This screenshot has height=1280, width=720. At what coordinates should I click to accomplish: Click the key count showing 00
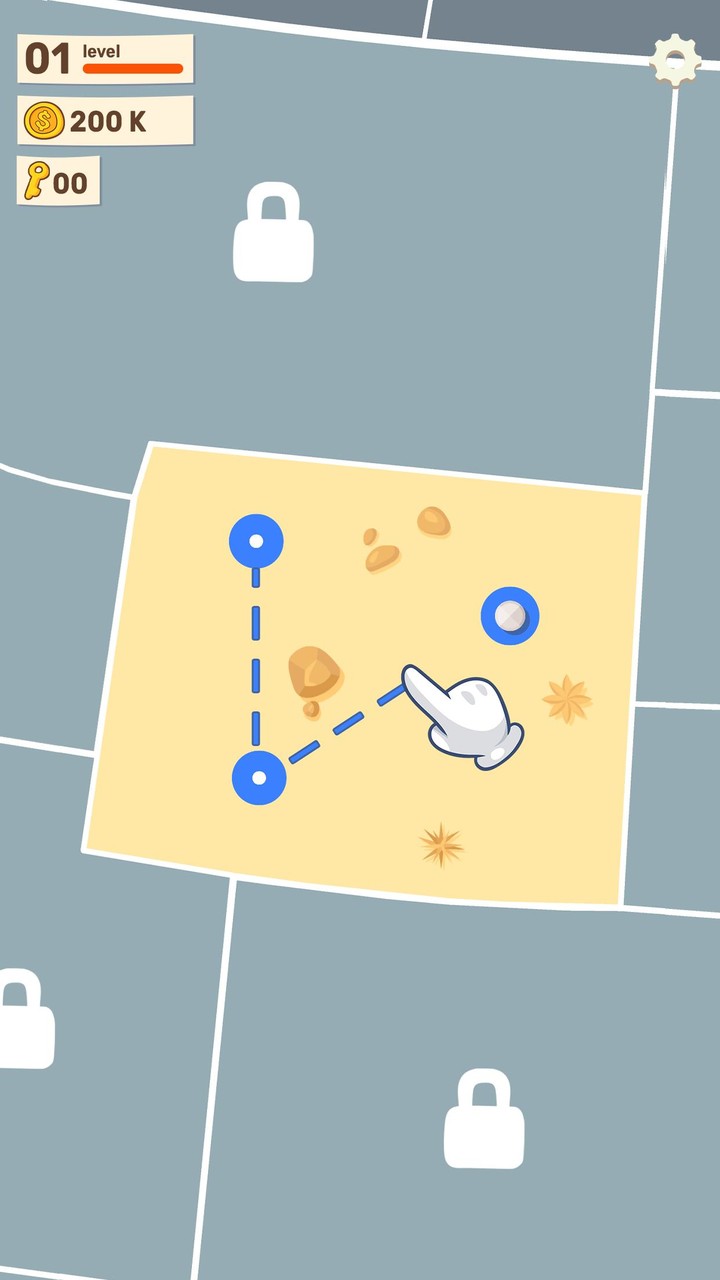70,182
